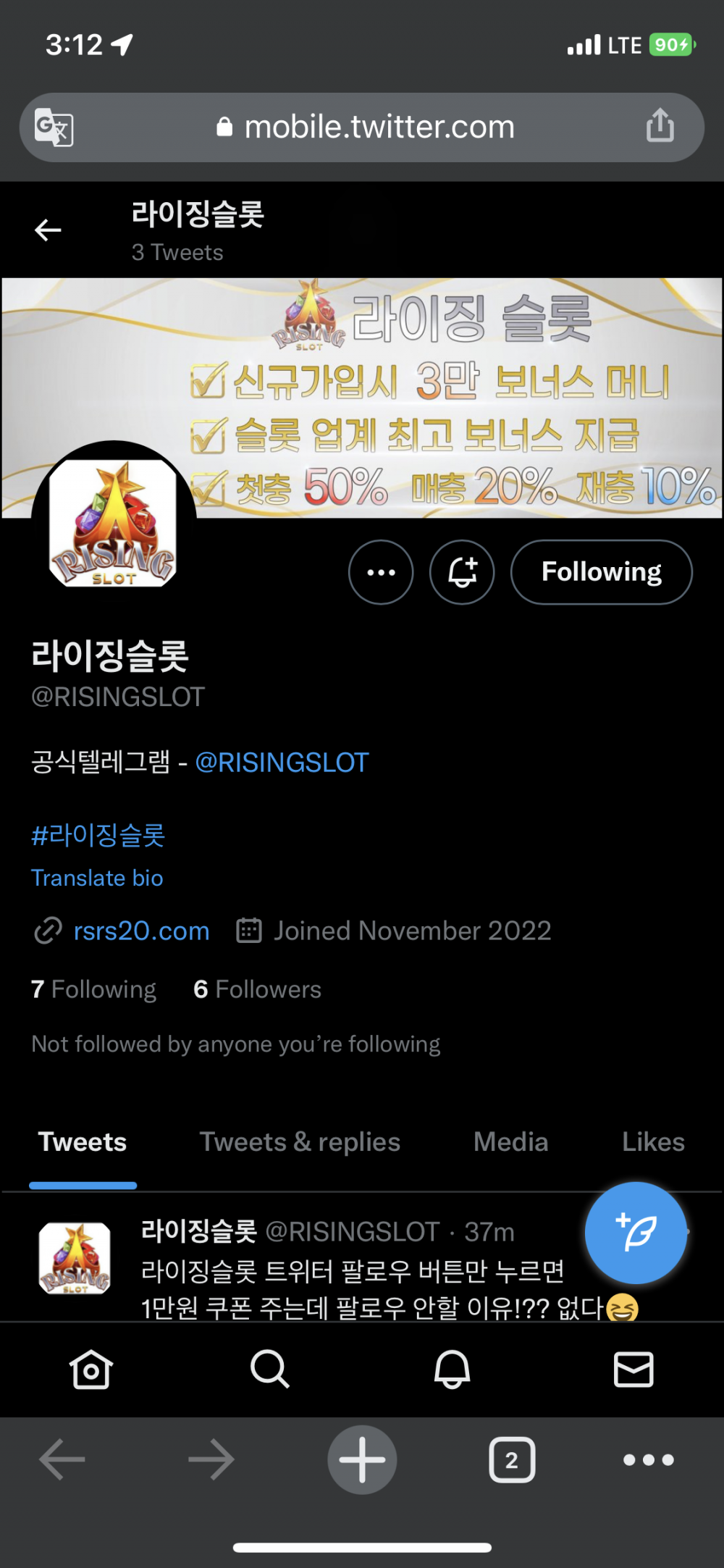Tap the Following button to unfollow
Image resolution: width=724 pixels, height=1568 pixels.
pos(601,572)
